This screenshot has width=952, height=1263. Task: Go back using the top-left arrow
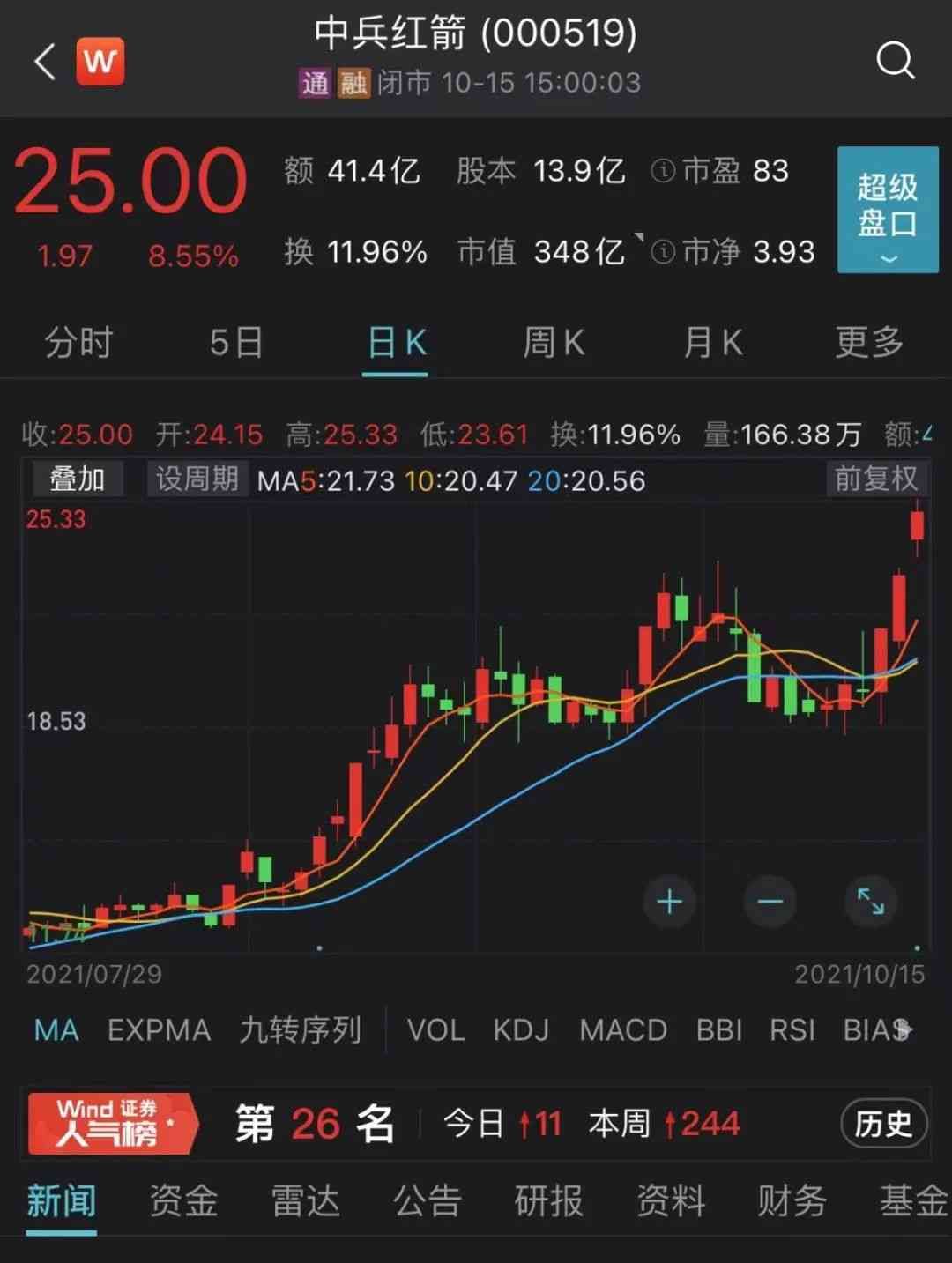coord(45,62)
